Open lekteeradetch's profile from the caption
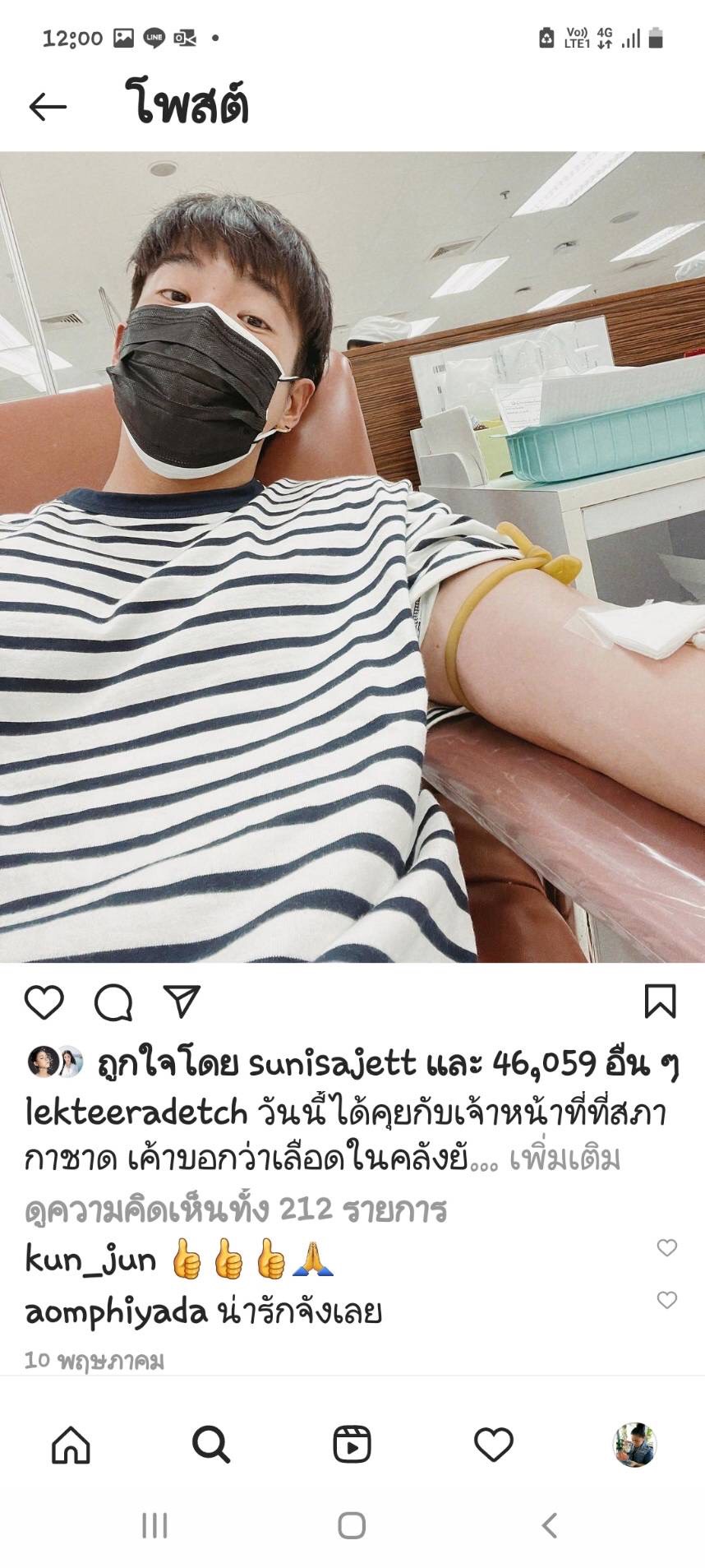705x1568 pixels. (136, 1112)
